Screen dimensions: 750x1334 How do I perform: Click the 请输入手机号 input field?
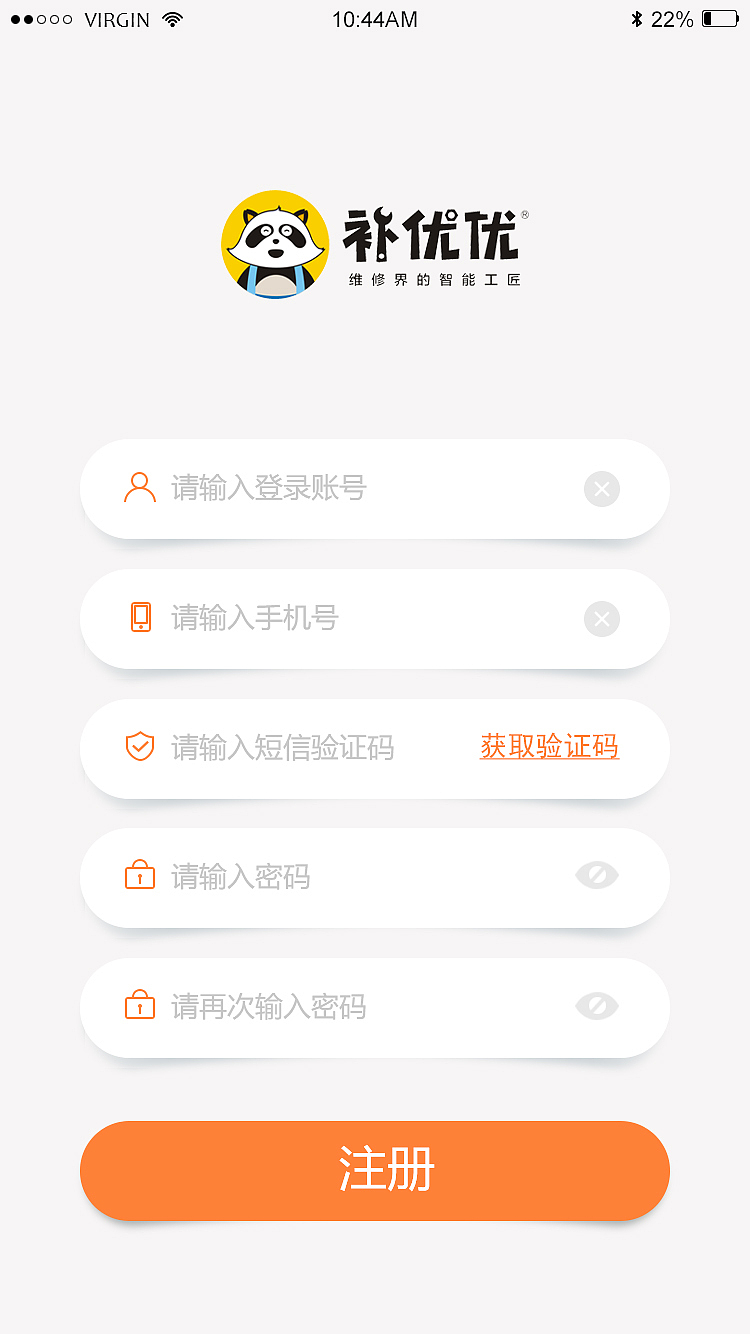tap(300, 618)
